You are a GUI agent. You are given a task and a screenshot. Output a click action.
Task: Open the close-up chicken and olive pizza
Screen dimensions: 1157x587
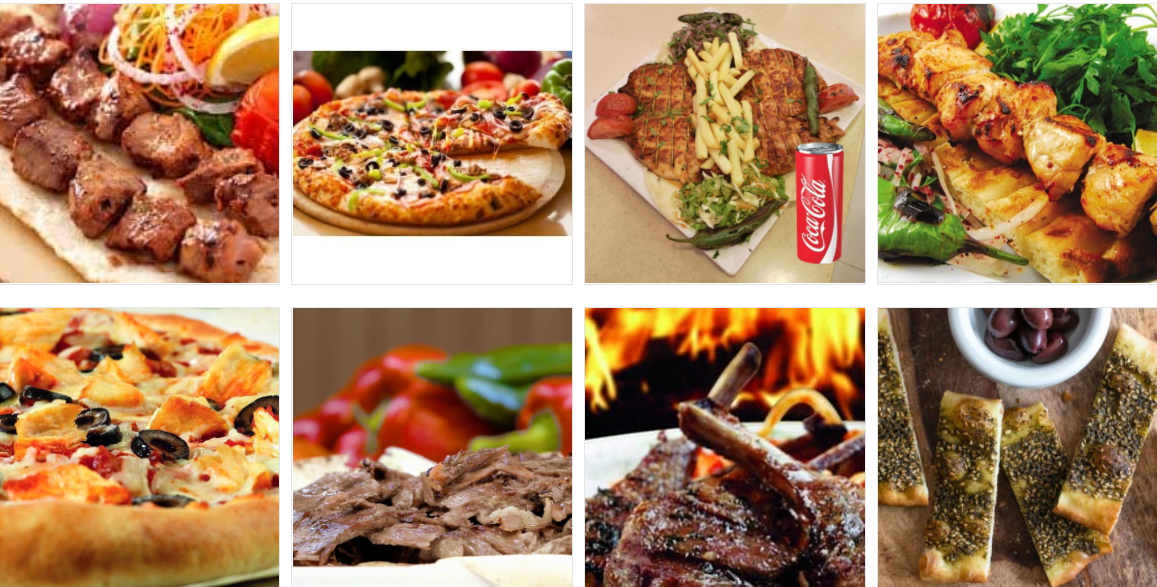[x=139, y=447]
